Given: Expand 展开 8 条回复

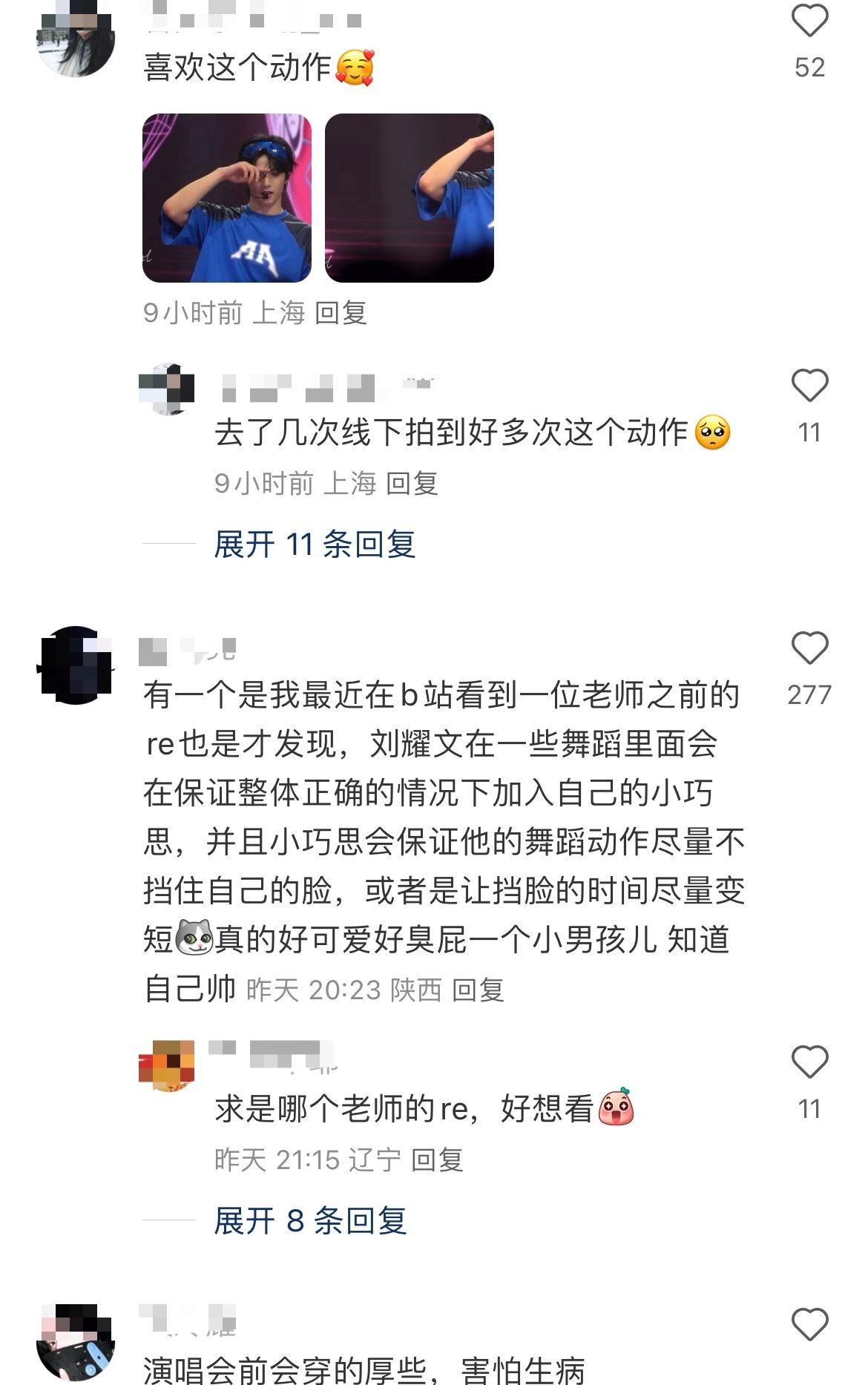Looking at the screenshot, I should (310, 1221).
